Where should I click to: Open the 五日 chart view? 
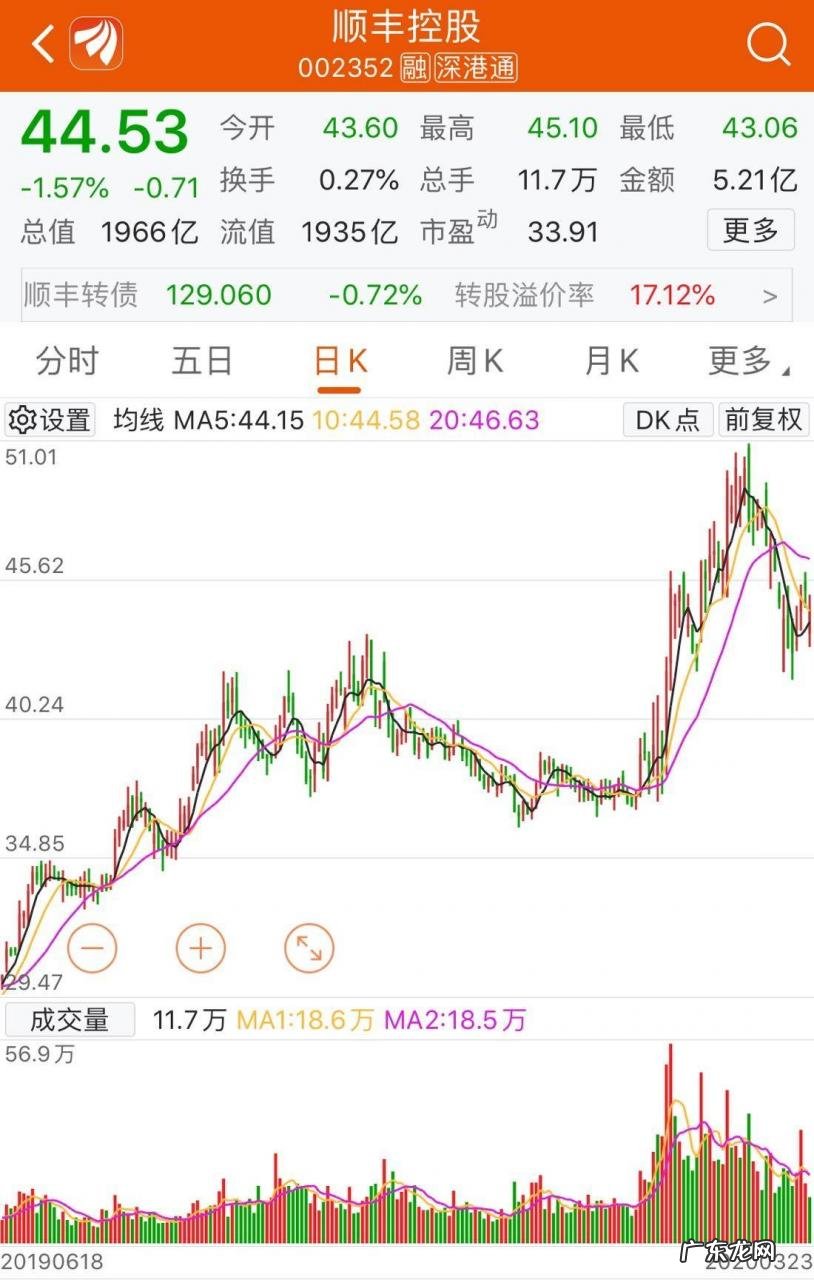coord(202,361)
